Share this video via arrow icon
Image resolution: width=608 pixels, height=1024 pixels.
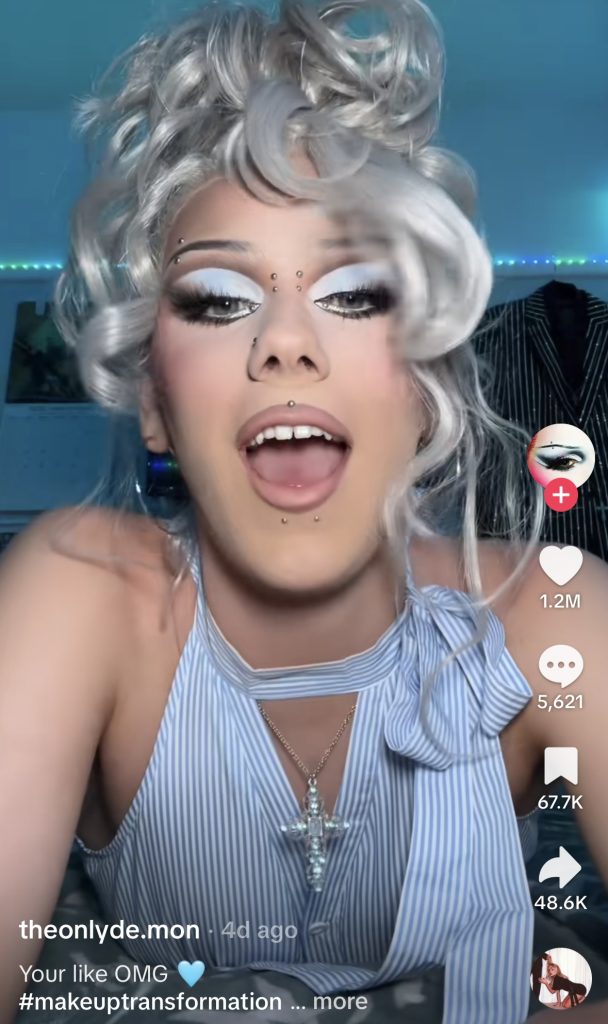point(561,867)
